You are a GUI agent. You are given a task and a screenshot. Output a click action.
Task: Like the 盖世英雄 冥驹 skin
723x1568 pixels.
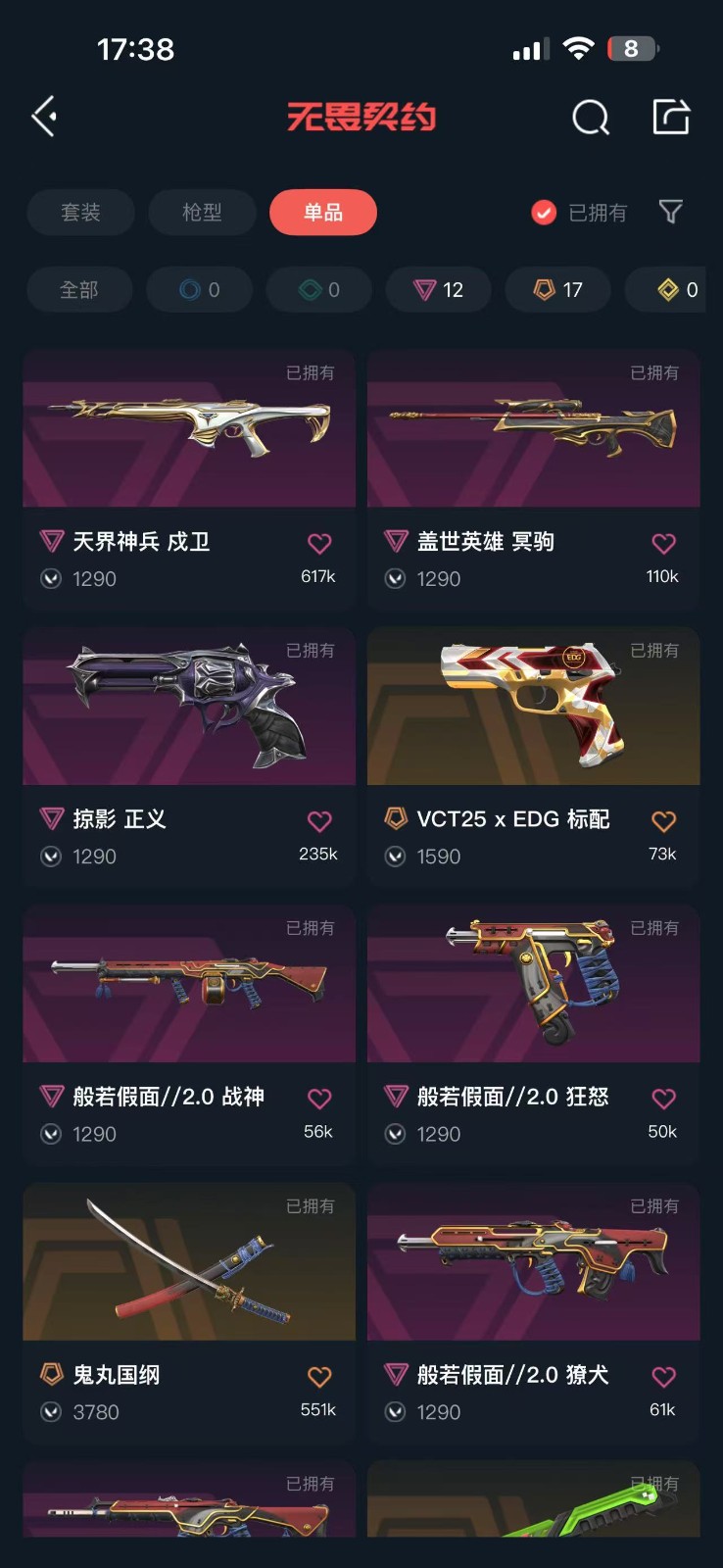click(x=663, y=543)
